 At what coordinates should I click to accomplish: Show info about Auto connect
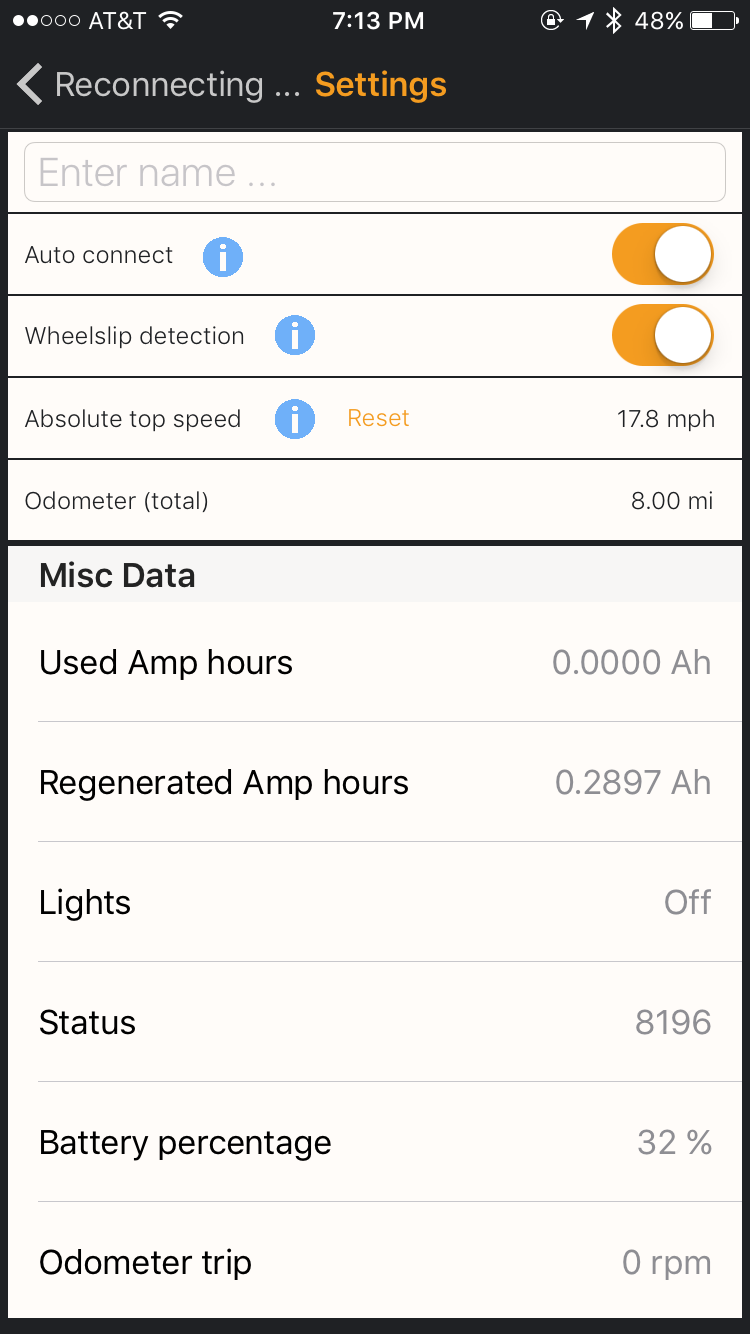tap(222, 256)
